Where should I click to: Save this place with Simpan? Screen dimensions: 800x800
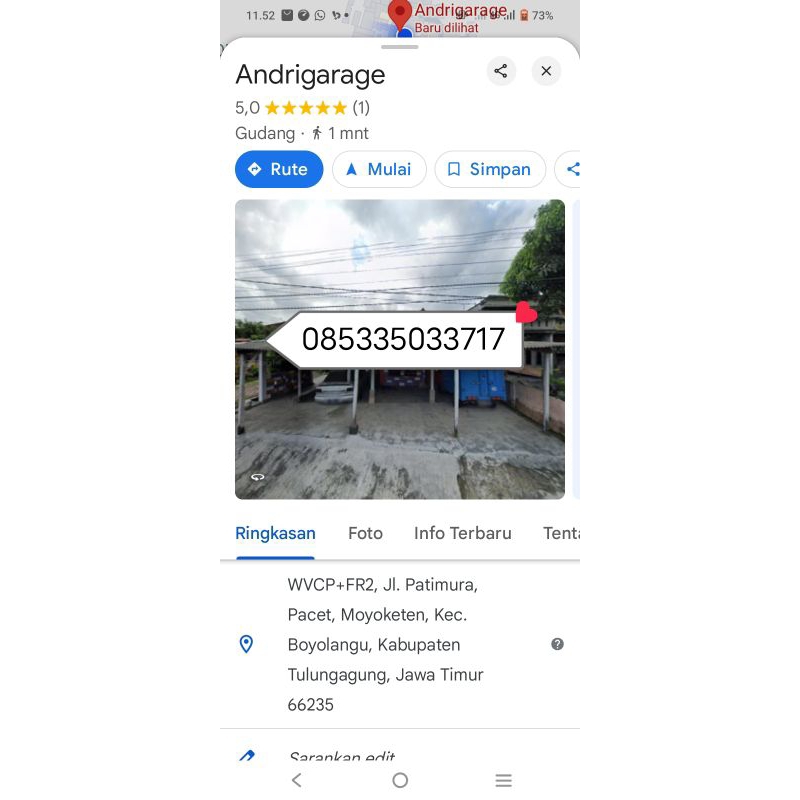(x=489, y=169)
